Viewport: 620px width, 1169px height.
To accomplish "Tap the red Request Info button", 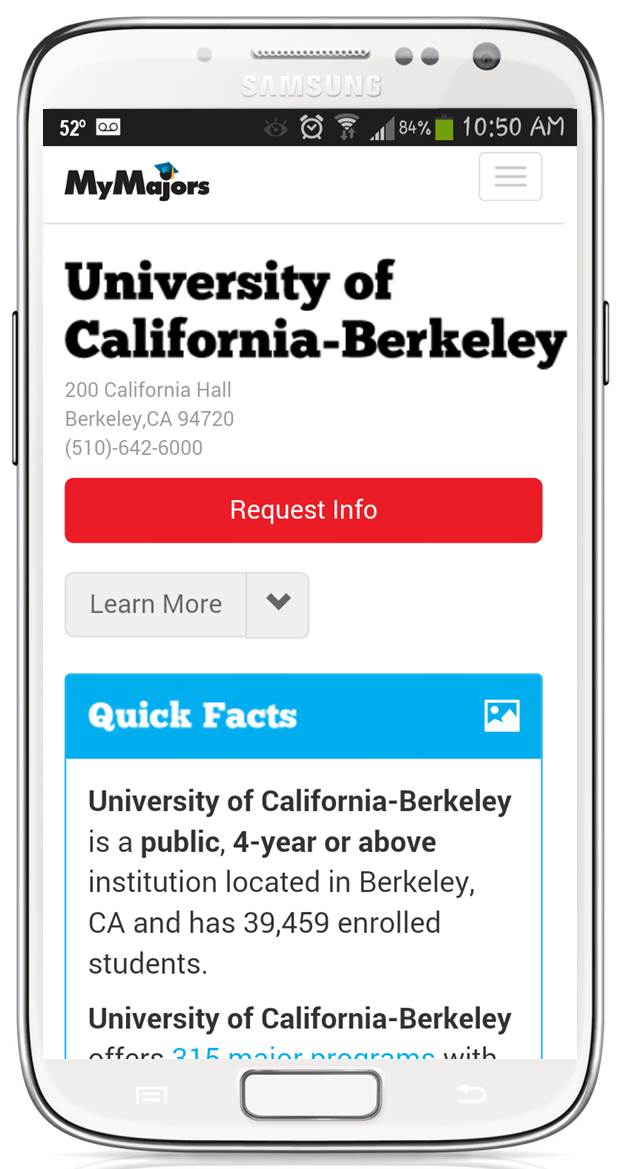I will click(303, 510).
